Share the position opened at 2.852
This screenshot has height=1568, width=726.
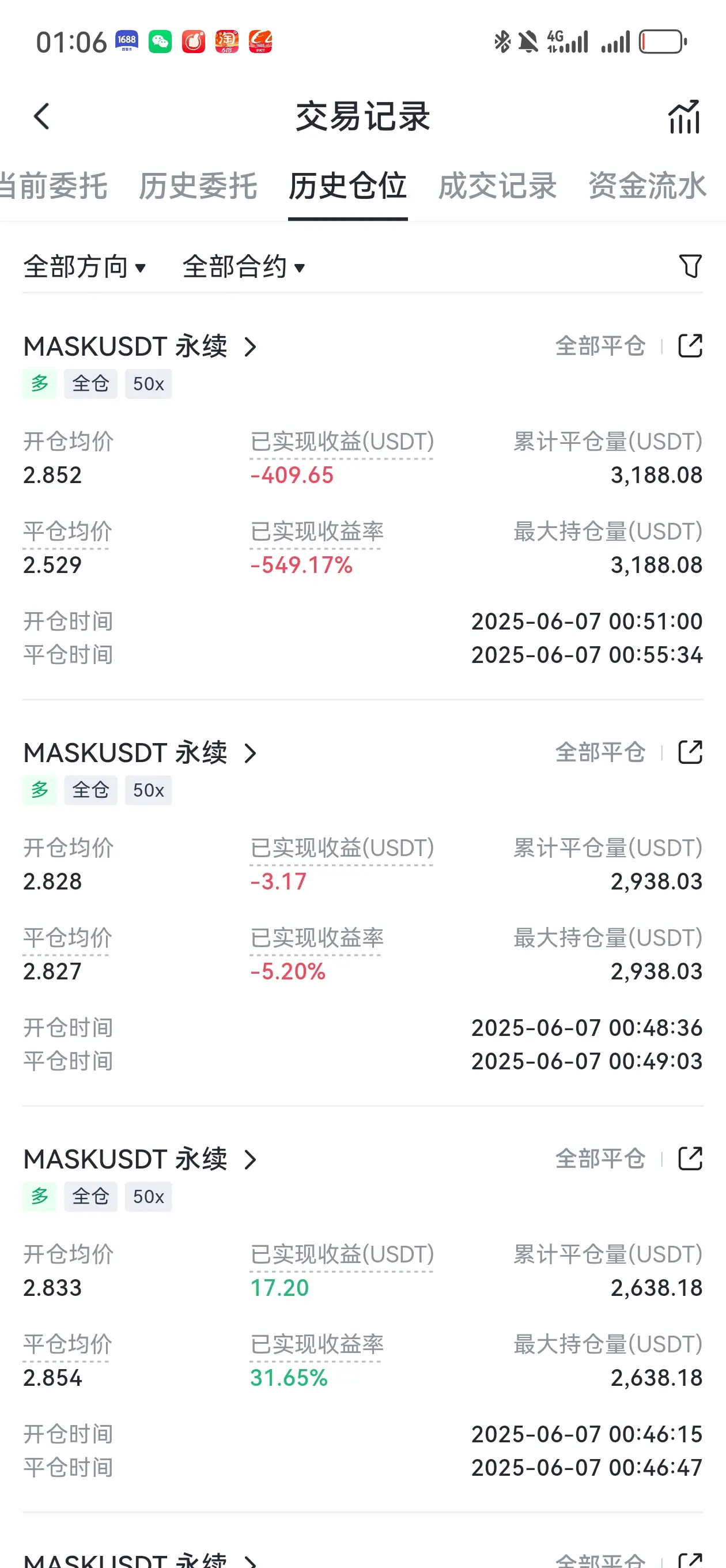point(690,346)
